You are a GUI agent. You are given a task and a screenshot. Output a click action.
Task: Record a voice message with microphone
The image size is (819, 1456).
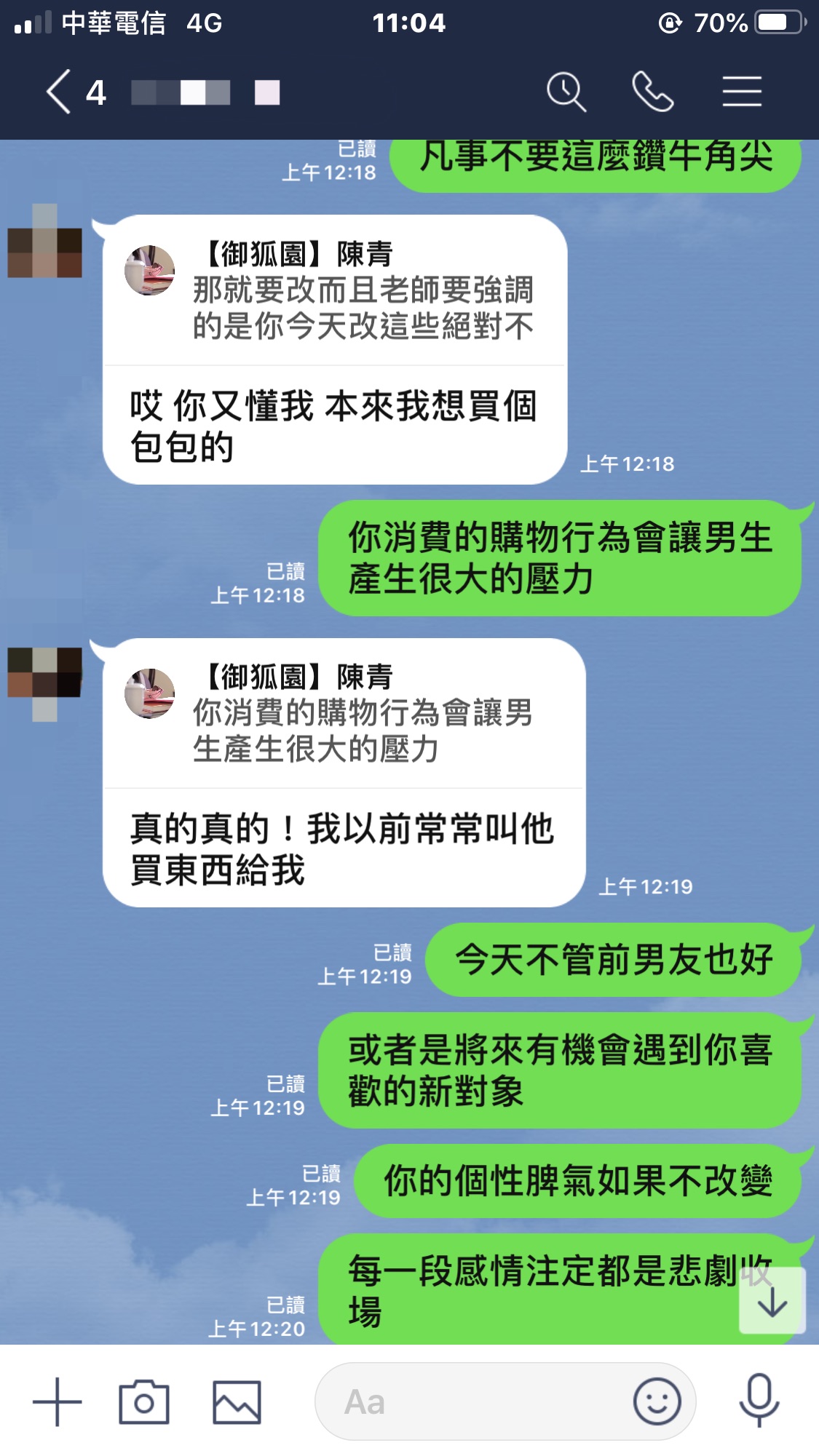[x=759, y=1402]
